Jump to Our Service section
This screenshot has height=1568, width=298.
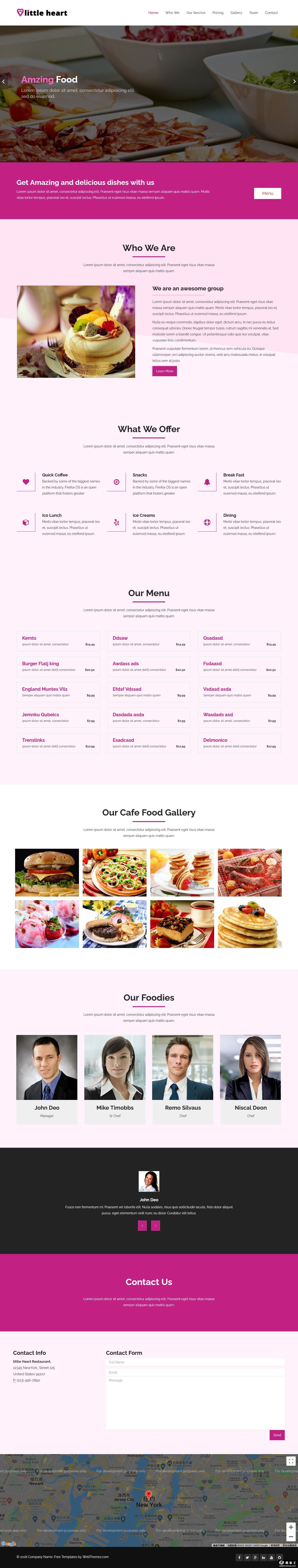click(196, 13)
